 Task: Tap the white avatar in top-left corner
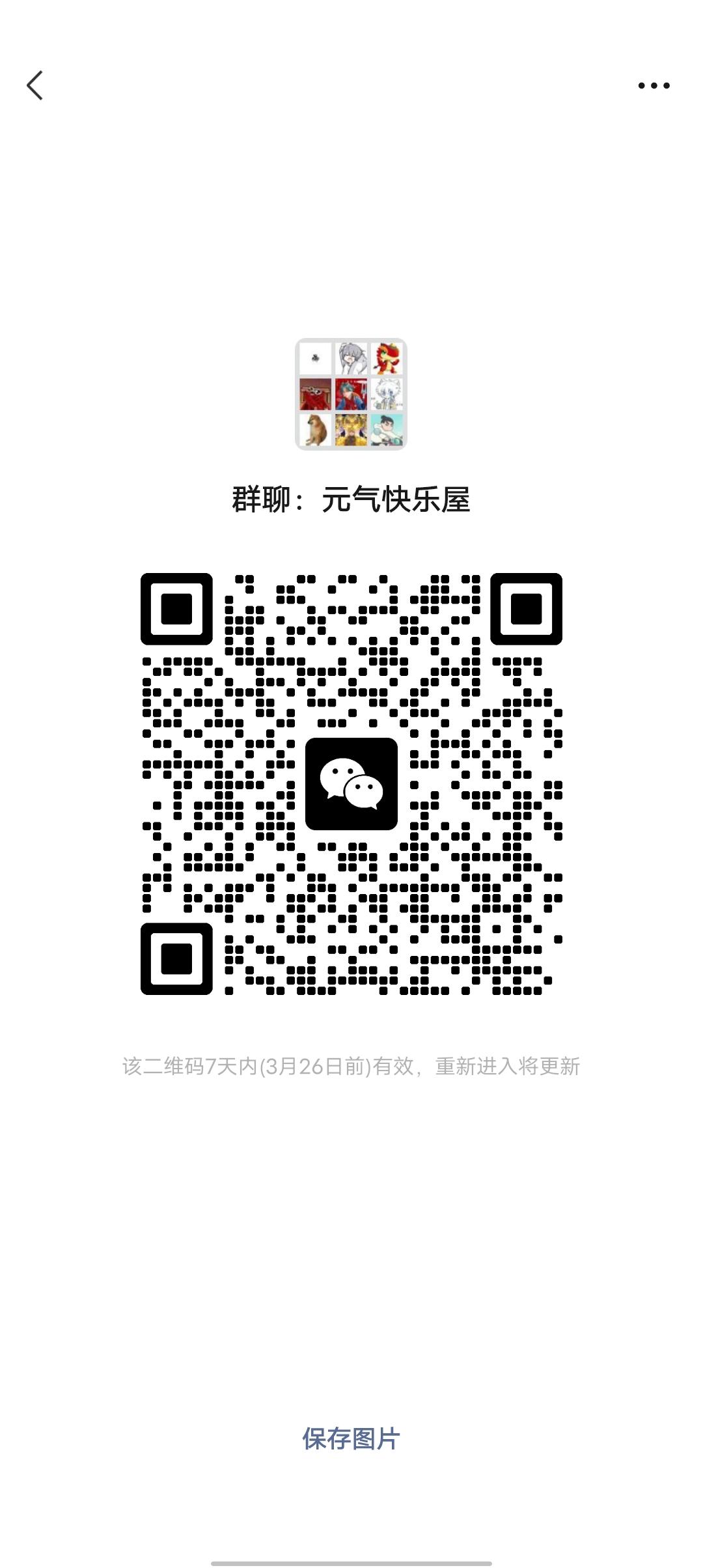pyautogui.click(x=314, y=358)
